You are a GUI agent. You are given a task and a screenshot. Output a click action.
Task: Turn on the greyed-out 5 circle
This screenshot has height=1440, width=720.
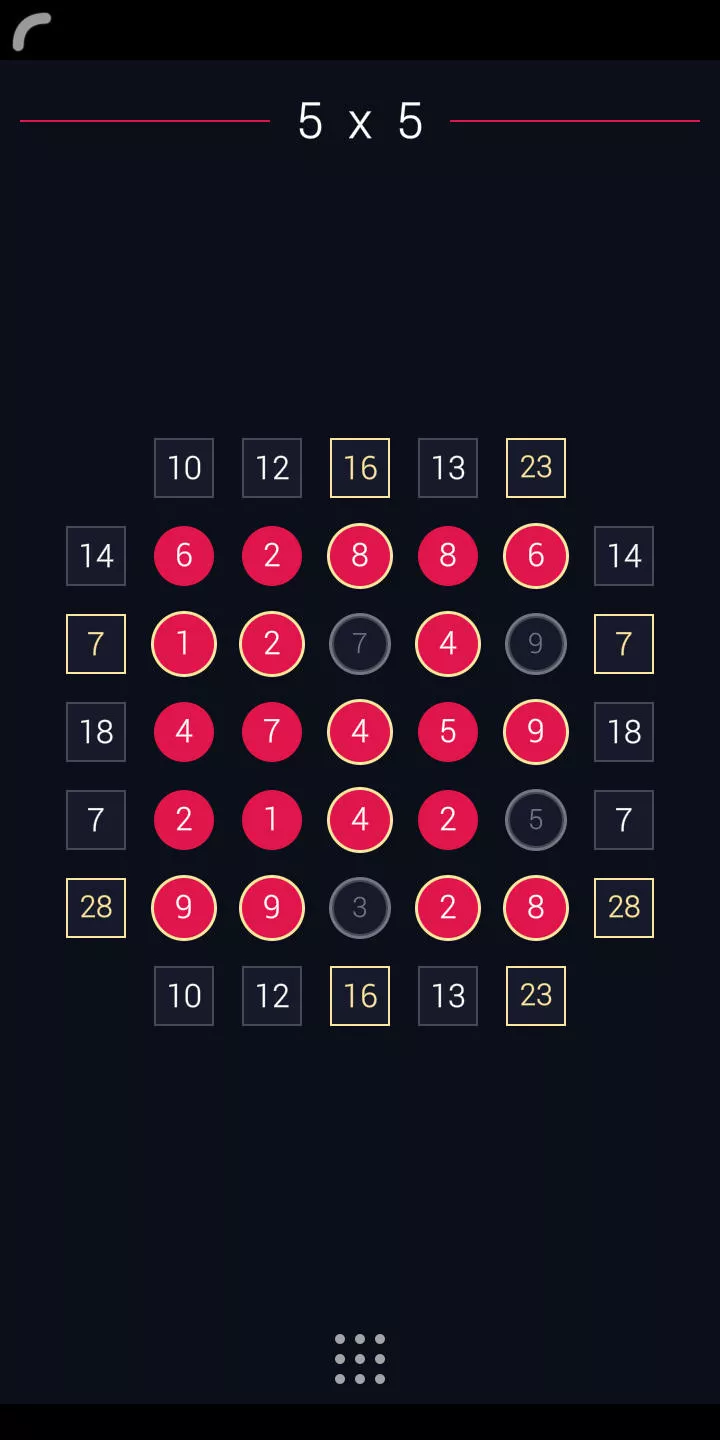pos(536,820)
